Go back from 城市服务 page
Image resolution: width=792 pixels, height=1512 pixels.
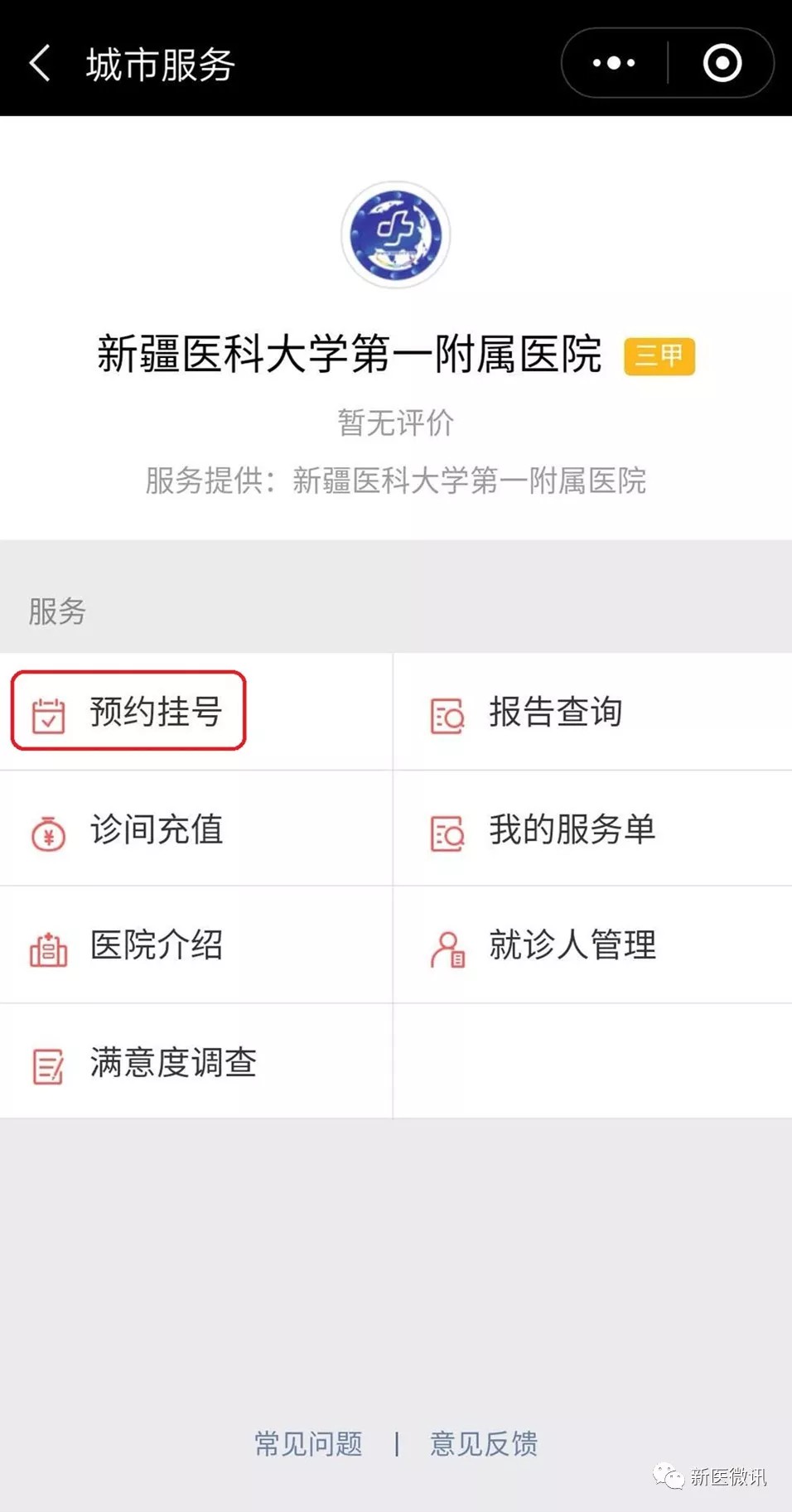click(40, 64)
